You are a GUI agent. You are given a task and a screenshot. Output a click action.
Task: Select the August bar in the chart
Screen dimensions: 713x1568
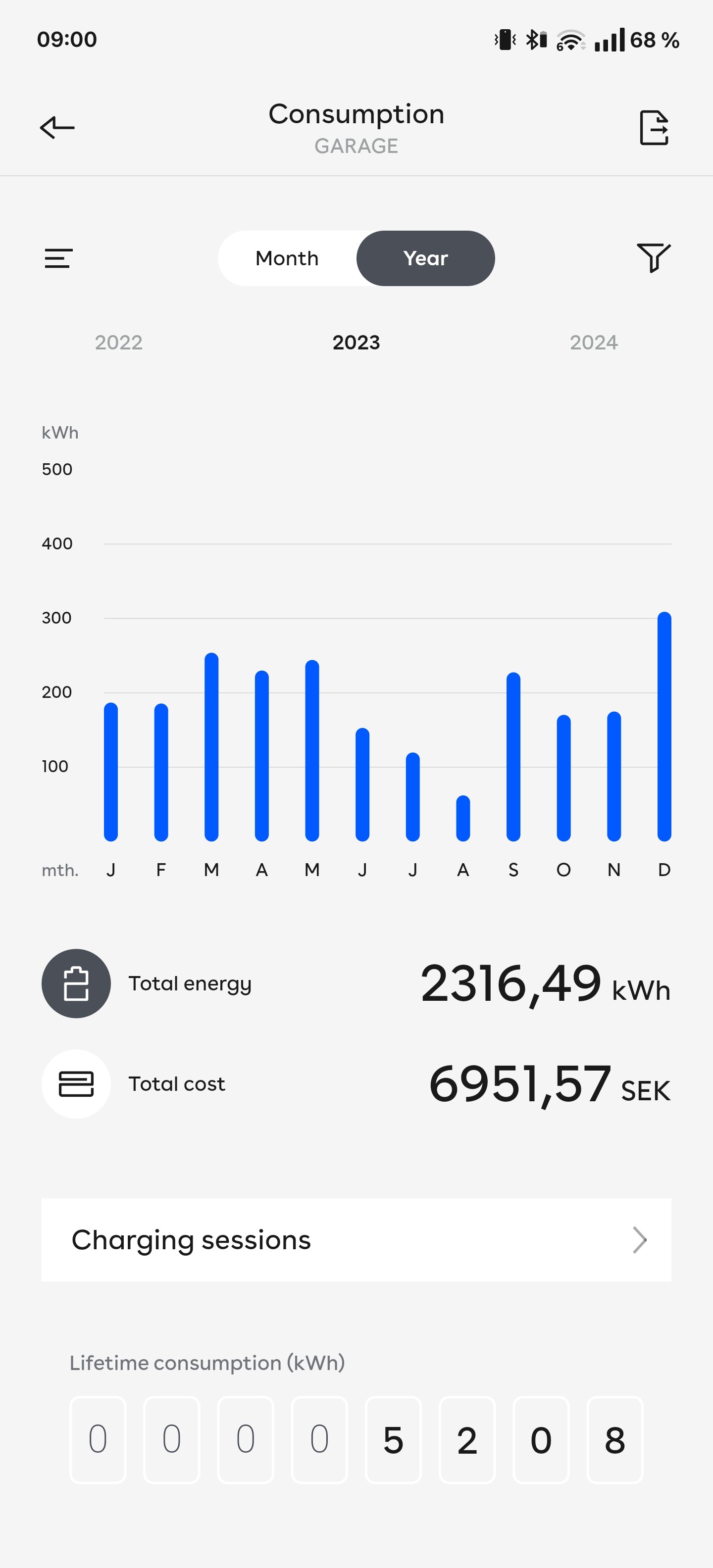click(463, 819)
